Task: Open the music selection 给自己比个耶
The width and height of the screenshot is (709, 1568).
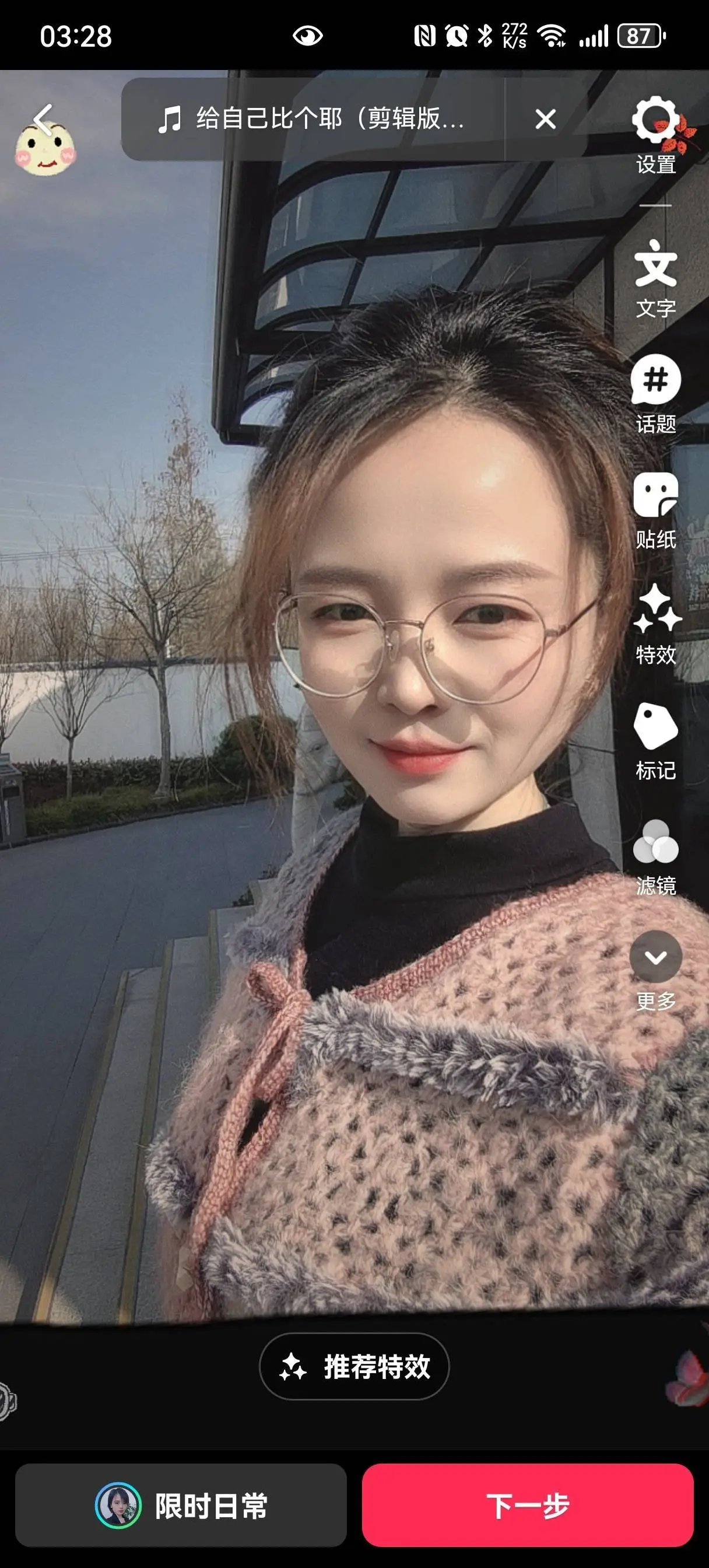Action: [x=311, y=118]
